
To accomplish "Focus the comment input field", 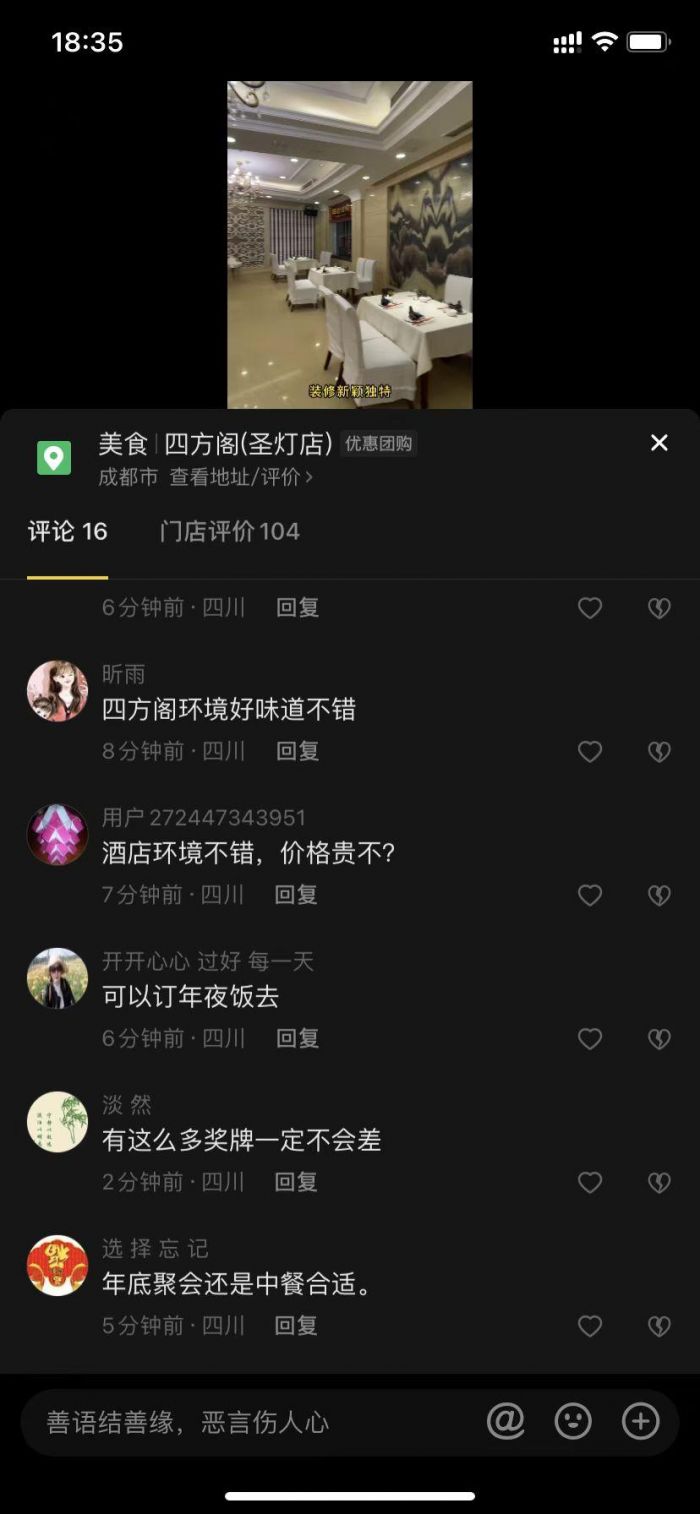I will click(x=250, y=1422).
